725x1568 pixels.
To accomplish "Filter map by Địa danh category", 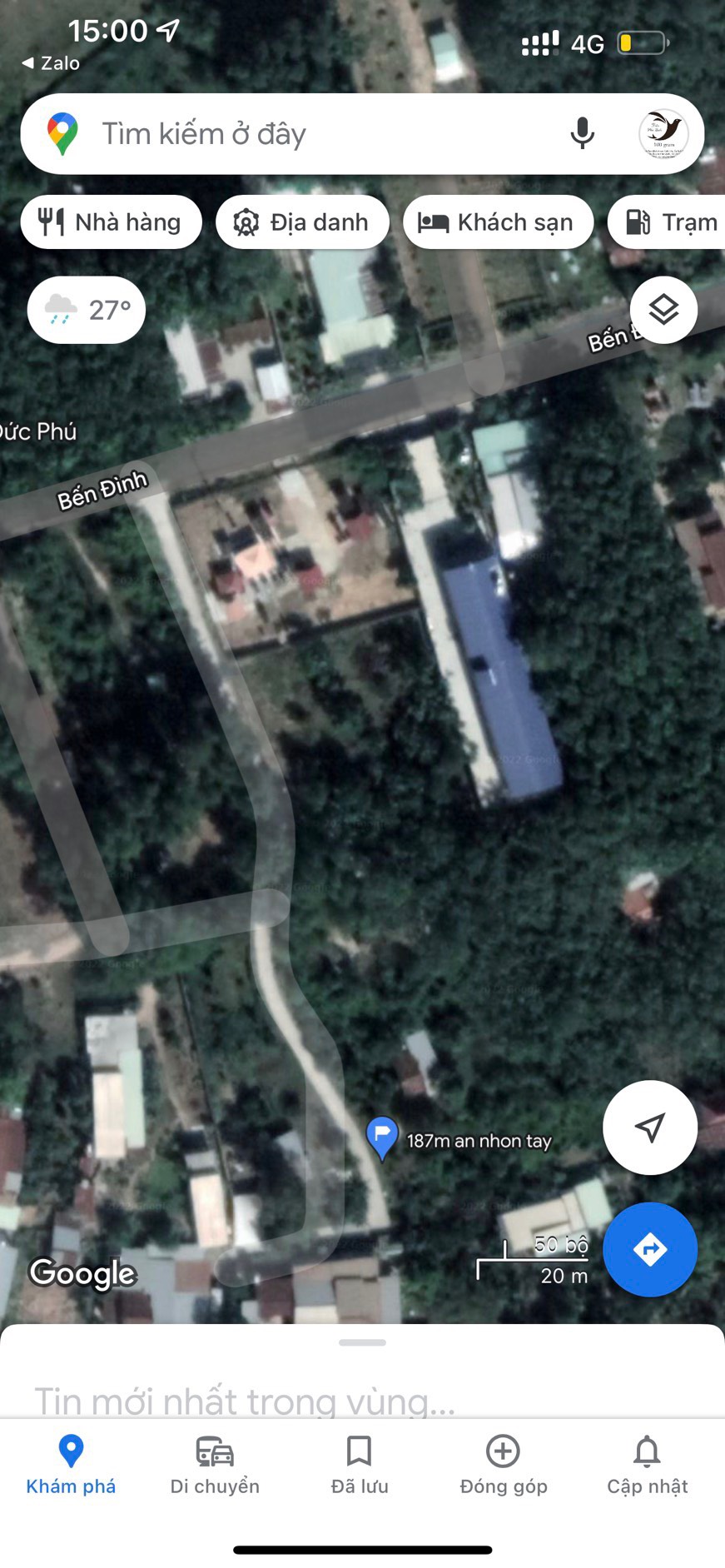I will click(302, 222).
